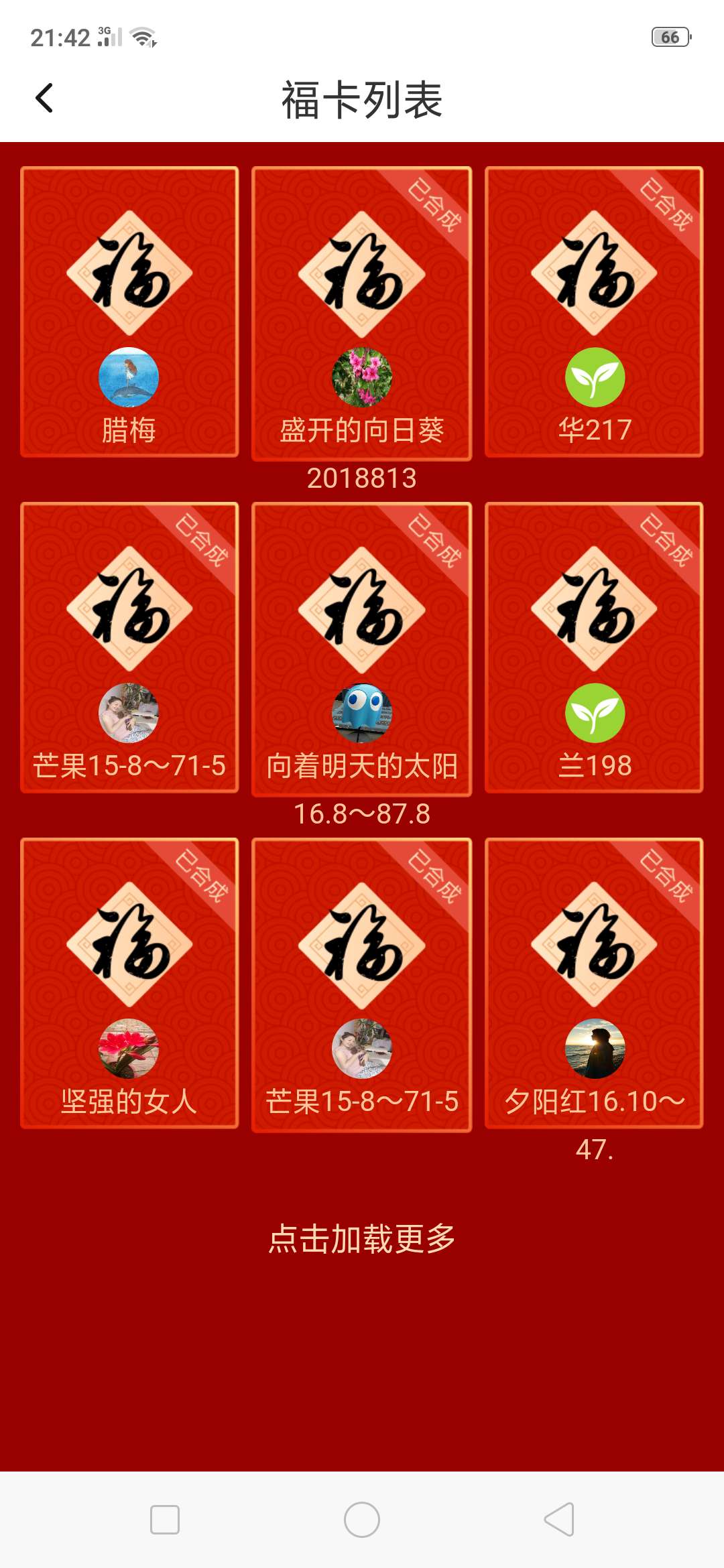Click the back arrow on 福卡列表 page
Viewport: 724px width, 1568px height.
45,98
